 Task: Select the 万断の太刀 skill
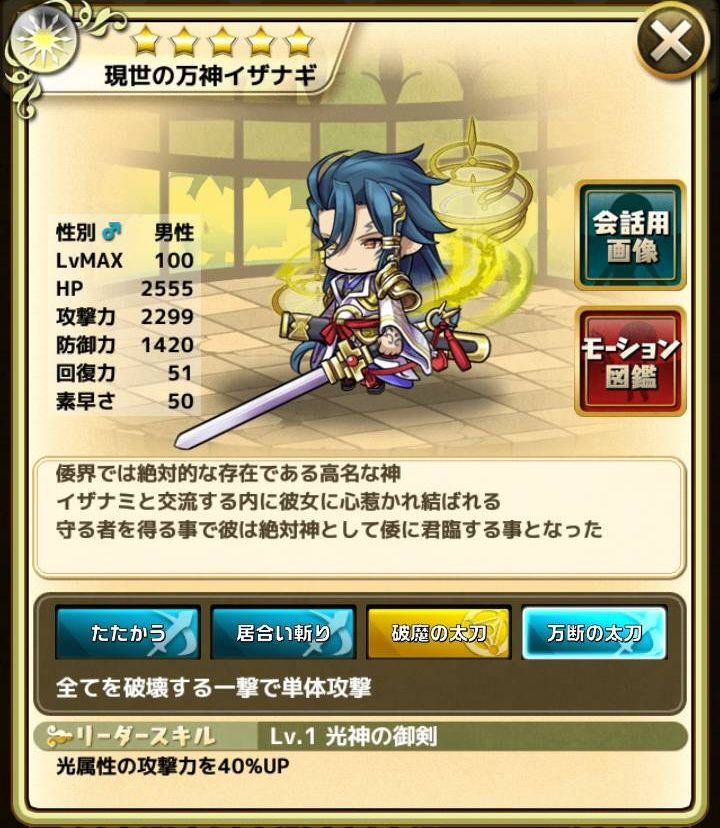594,633
